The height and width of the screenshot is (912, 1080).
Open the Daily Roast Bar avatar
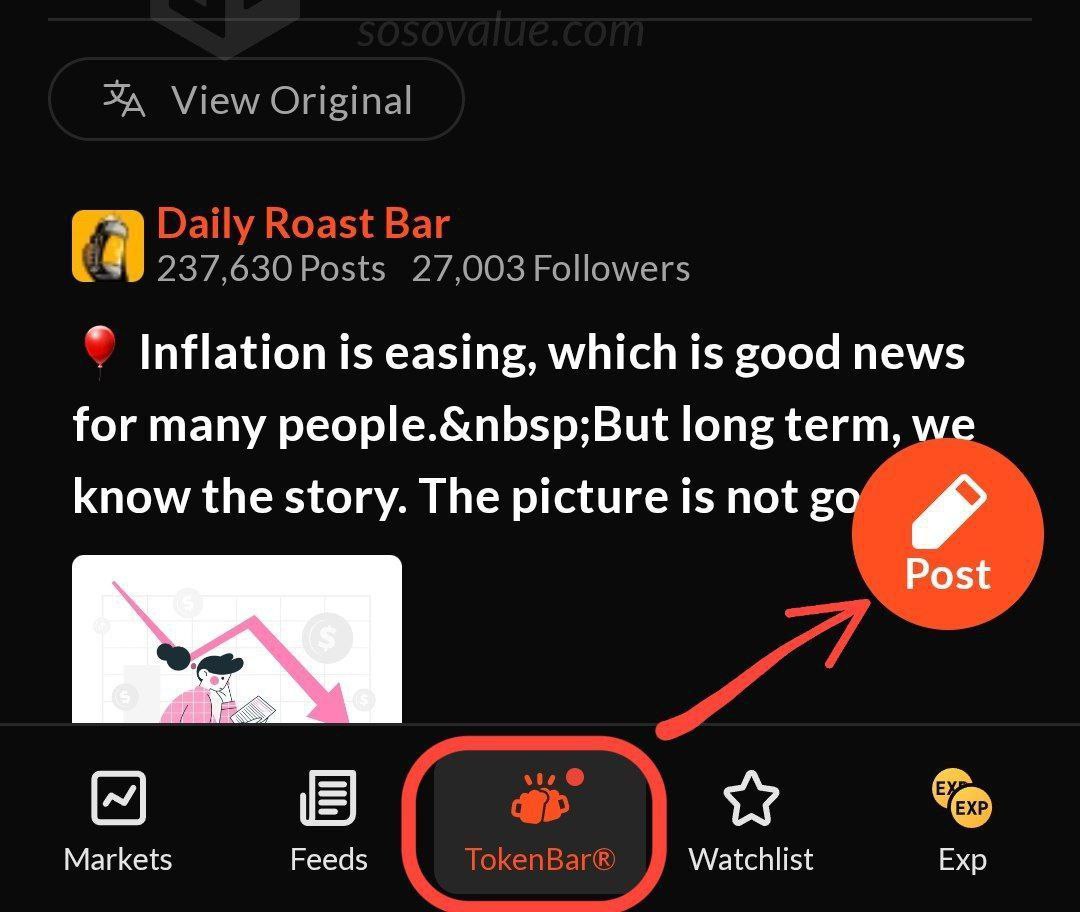coord(108,246)
